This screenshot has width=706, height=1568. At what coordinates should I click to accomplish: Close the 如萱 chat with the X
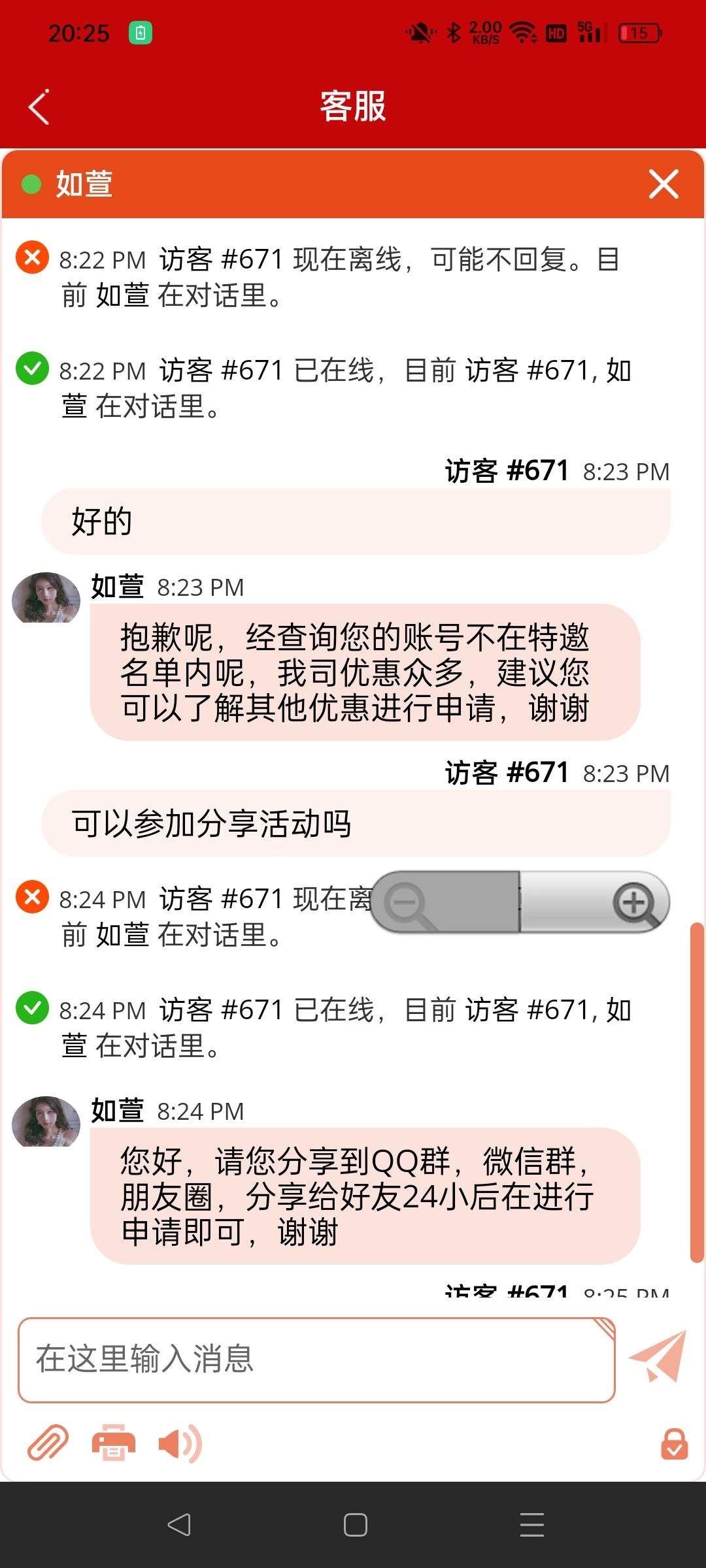click(663, 185)
